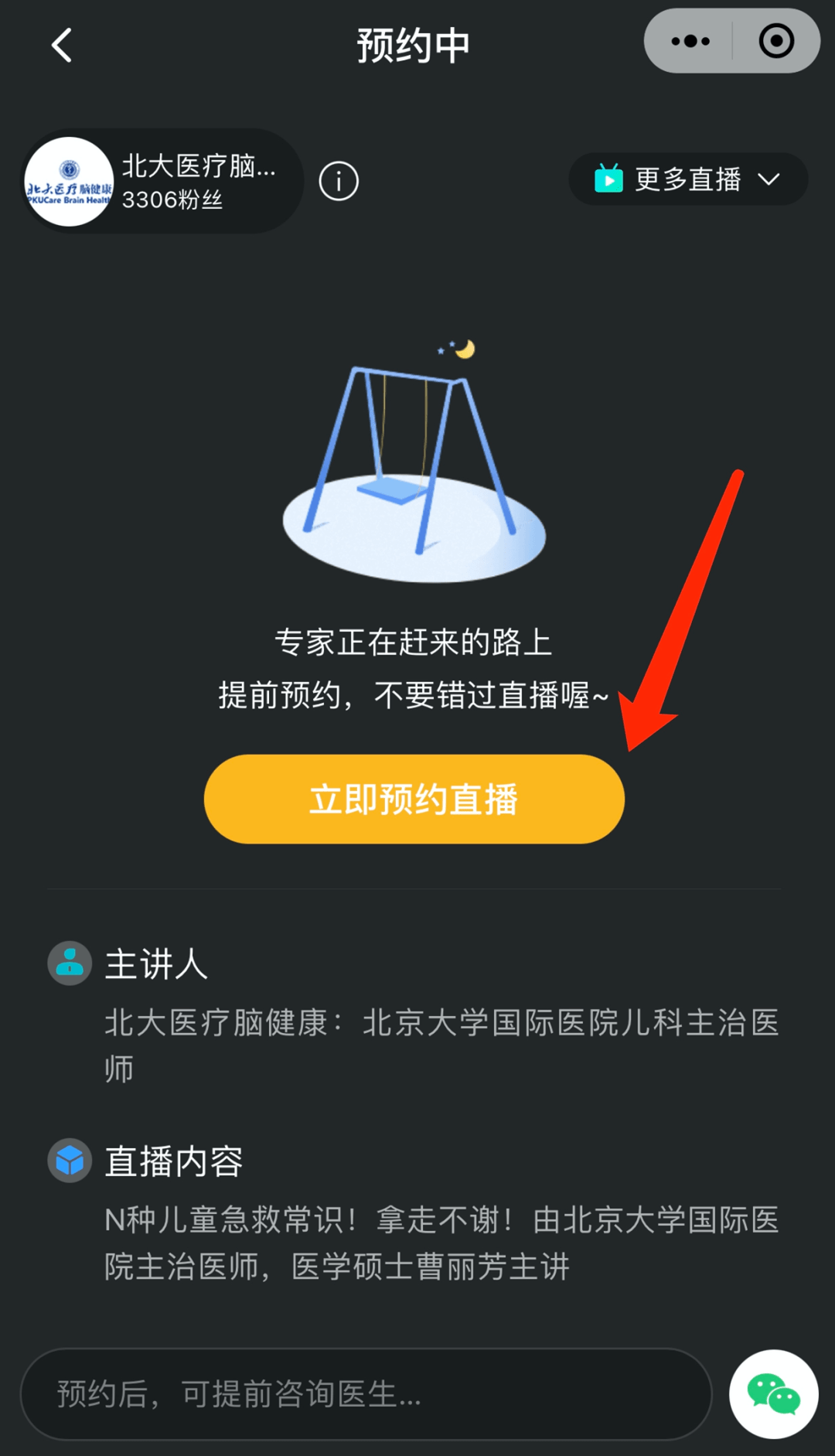The image size is (835, 1456).
Task: Tap the back arrow at top left
Action: 62,44
